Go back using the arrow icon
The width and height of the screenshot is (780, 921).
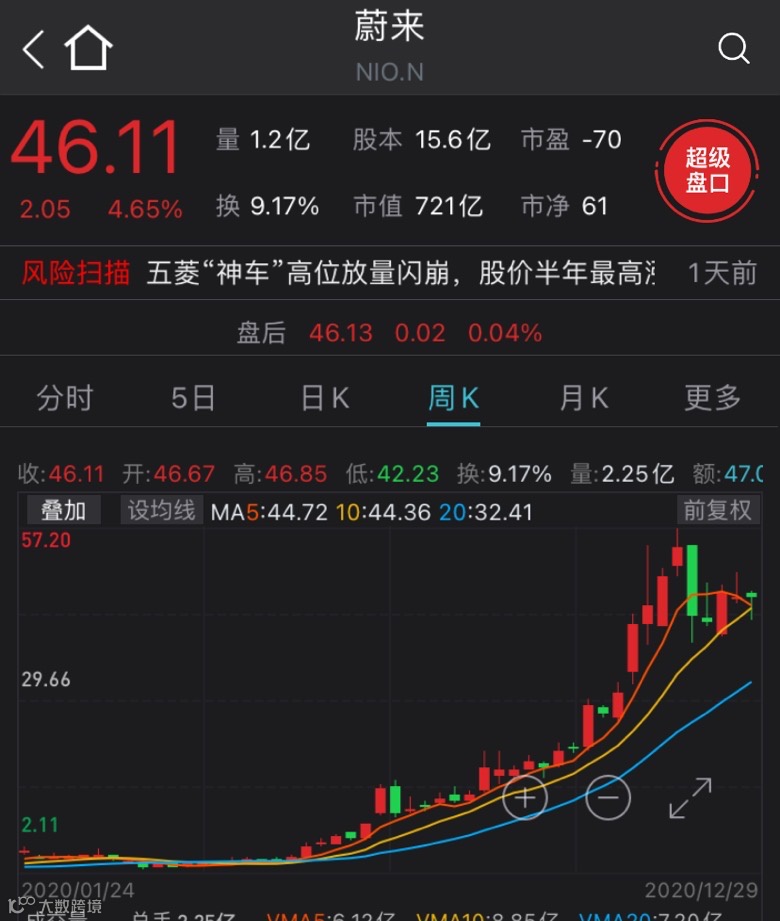click(34, 48)
